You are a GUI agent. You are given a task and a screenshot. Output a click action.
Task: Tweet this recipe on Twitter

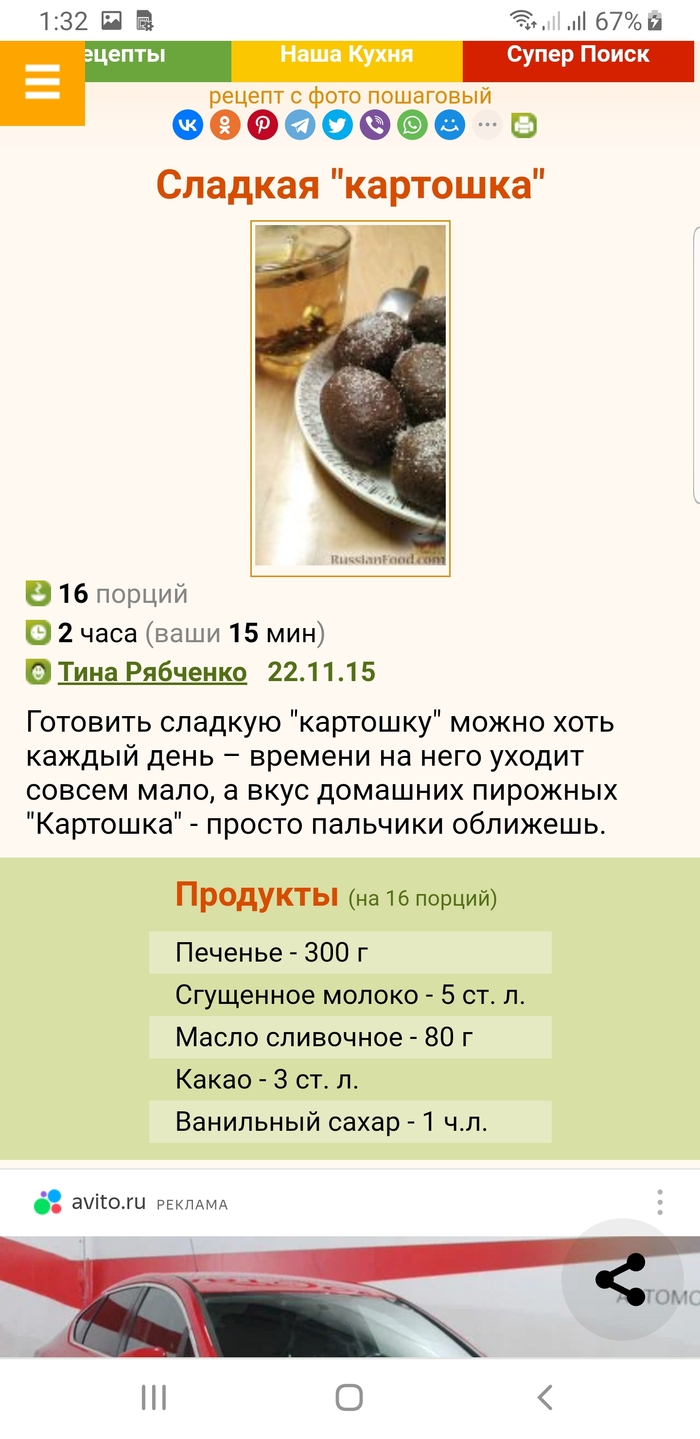coord(337,125)
